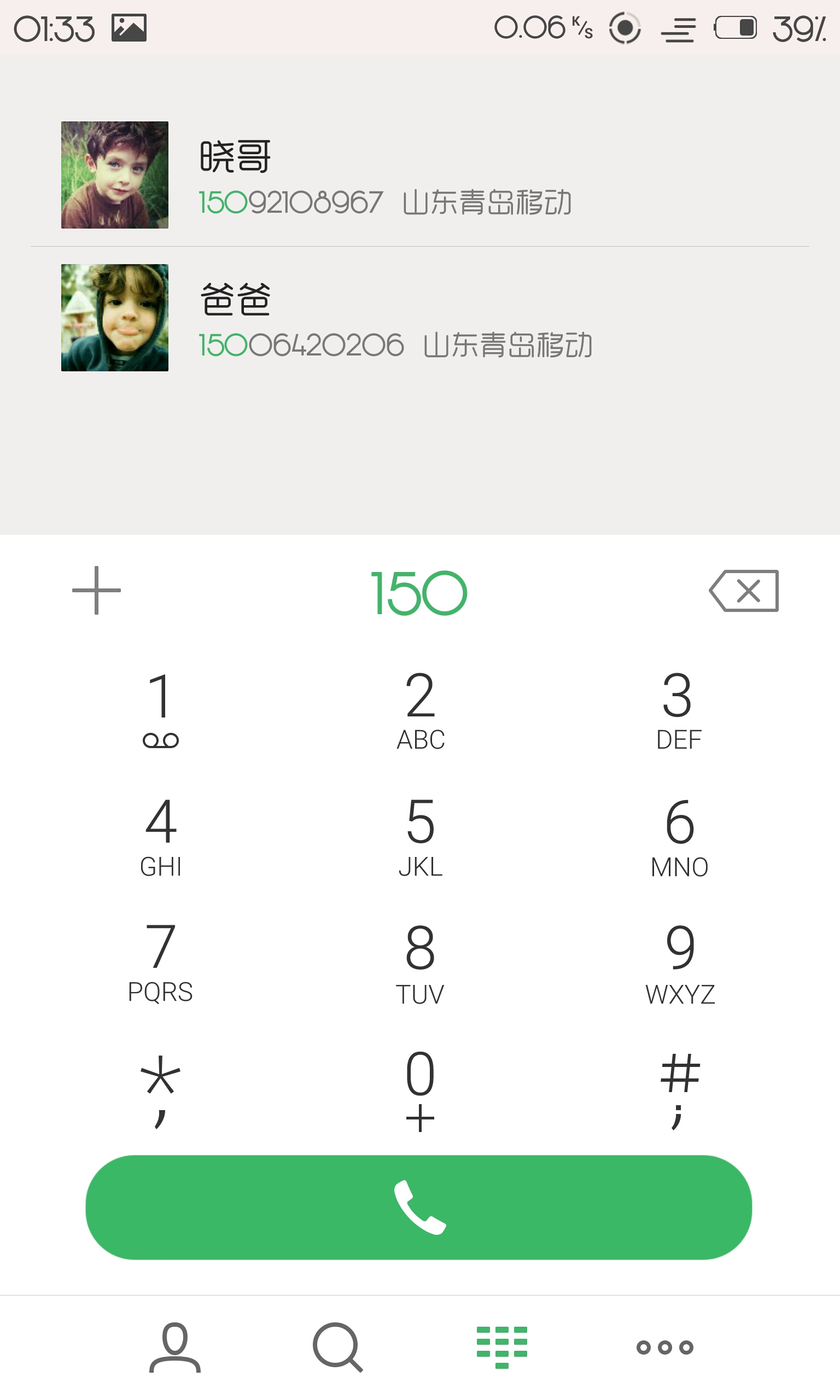Open the contacts tab

pyautogui.click(x=175, y=1347)
